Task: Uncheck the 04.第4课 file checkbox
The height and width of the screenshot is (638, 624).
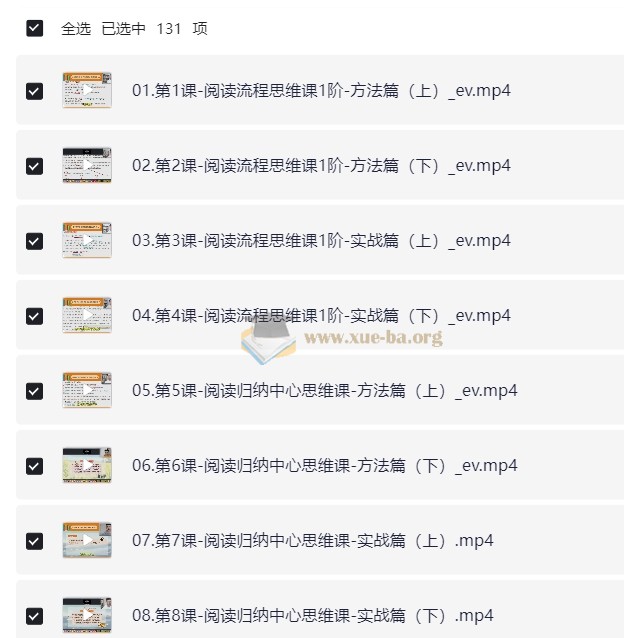Action: tap(35, 316)
